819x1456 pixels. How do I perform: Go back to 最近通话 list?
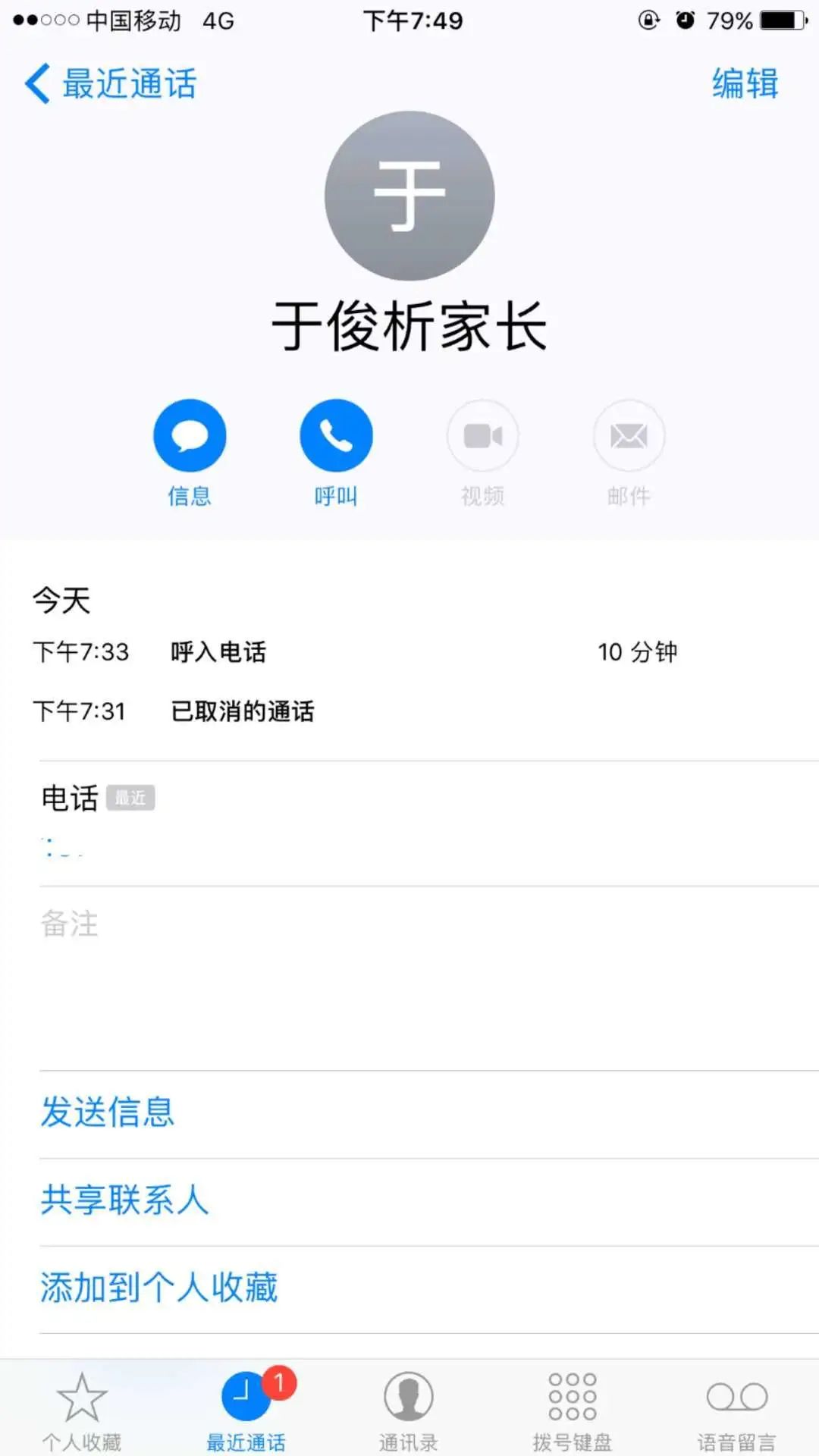111,83
